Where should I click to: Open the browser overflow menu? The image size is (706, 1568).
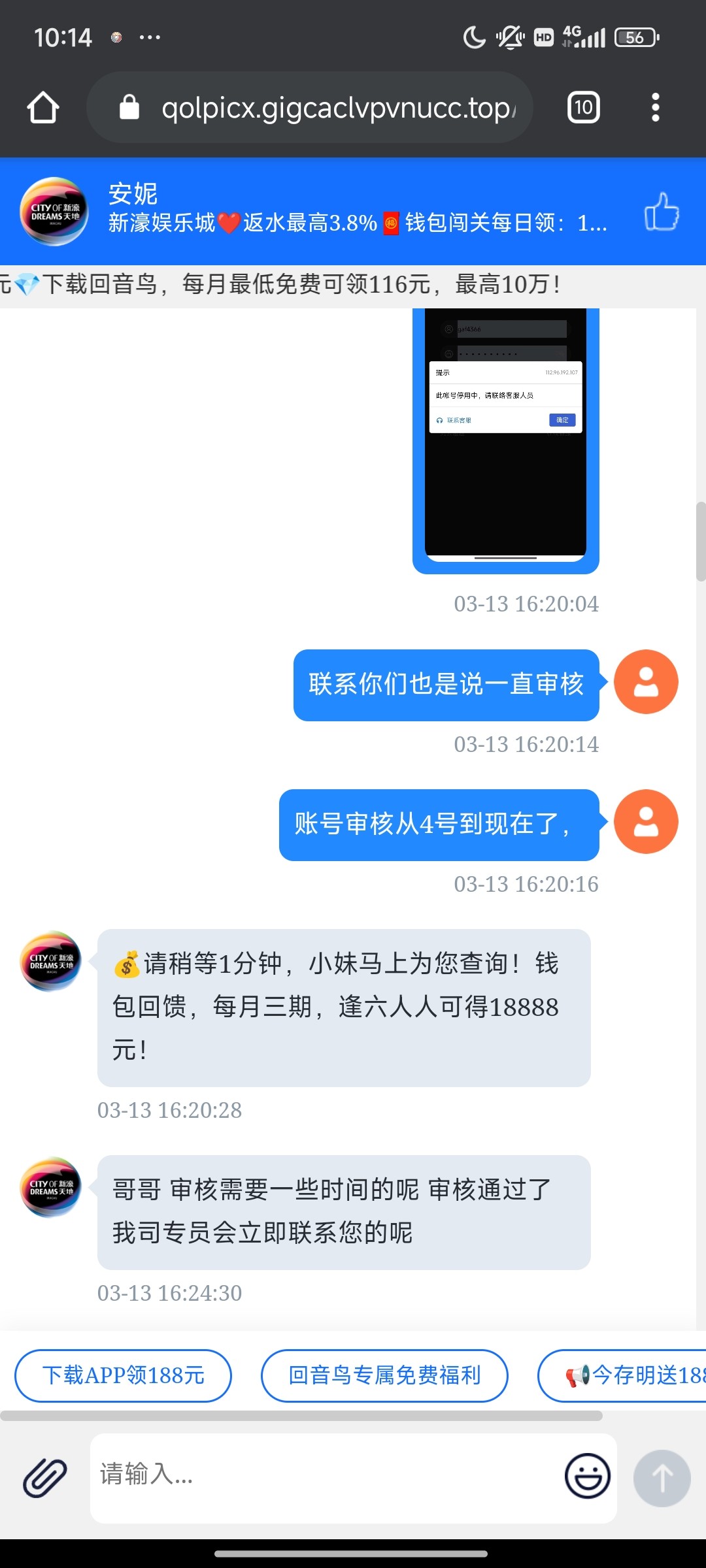tap(655, 108)
